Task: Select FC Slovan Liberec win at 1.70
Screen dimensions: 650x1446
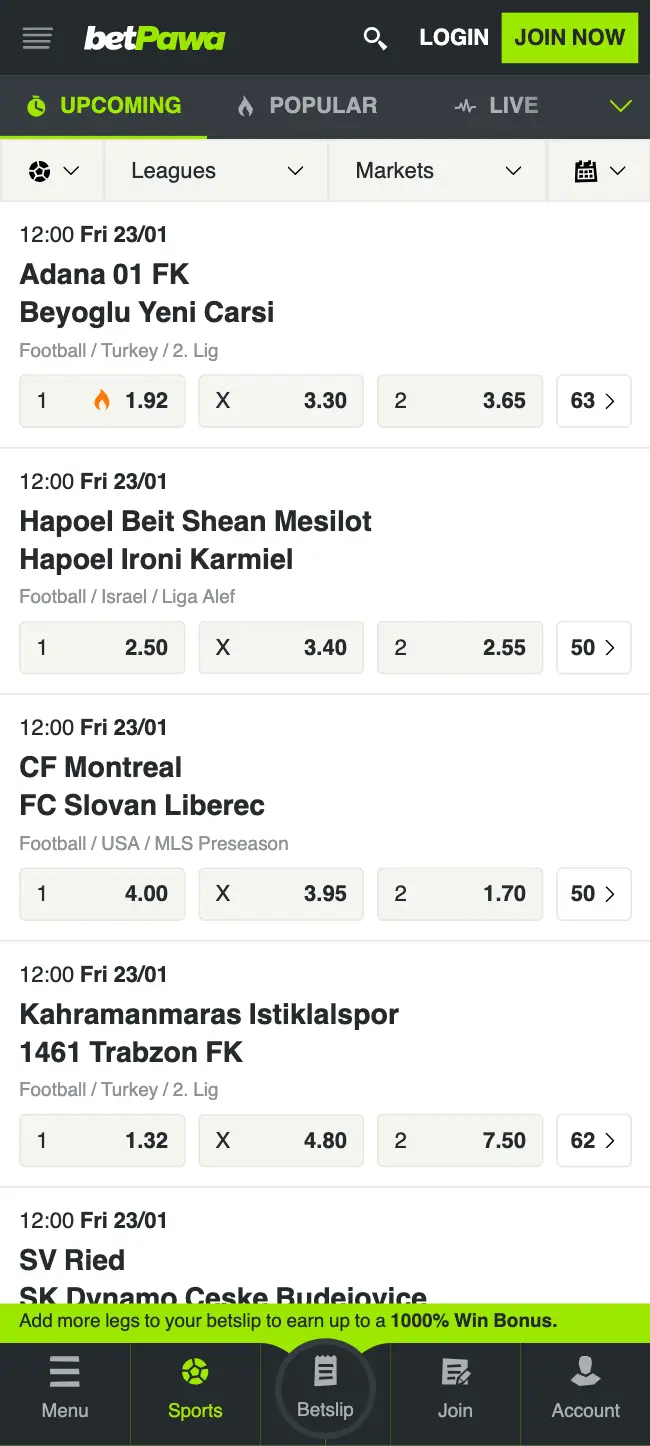Action: (459, 894)
